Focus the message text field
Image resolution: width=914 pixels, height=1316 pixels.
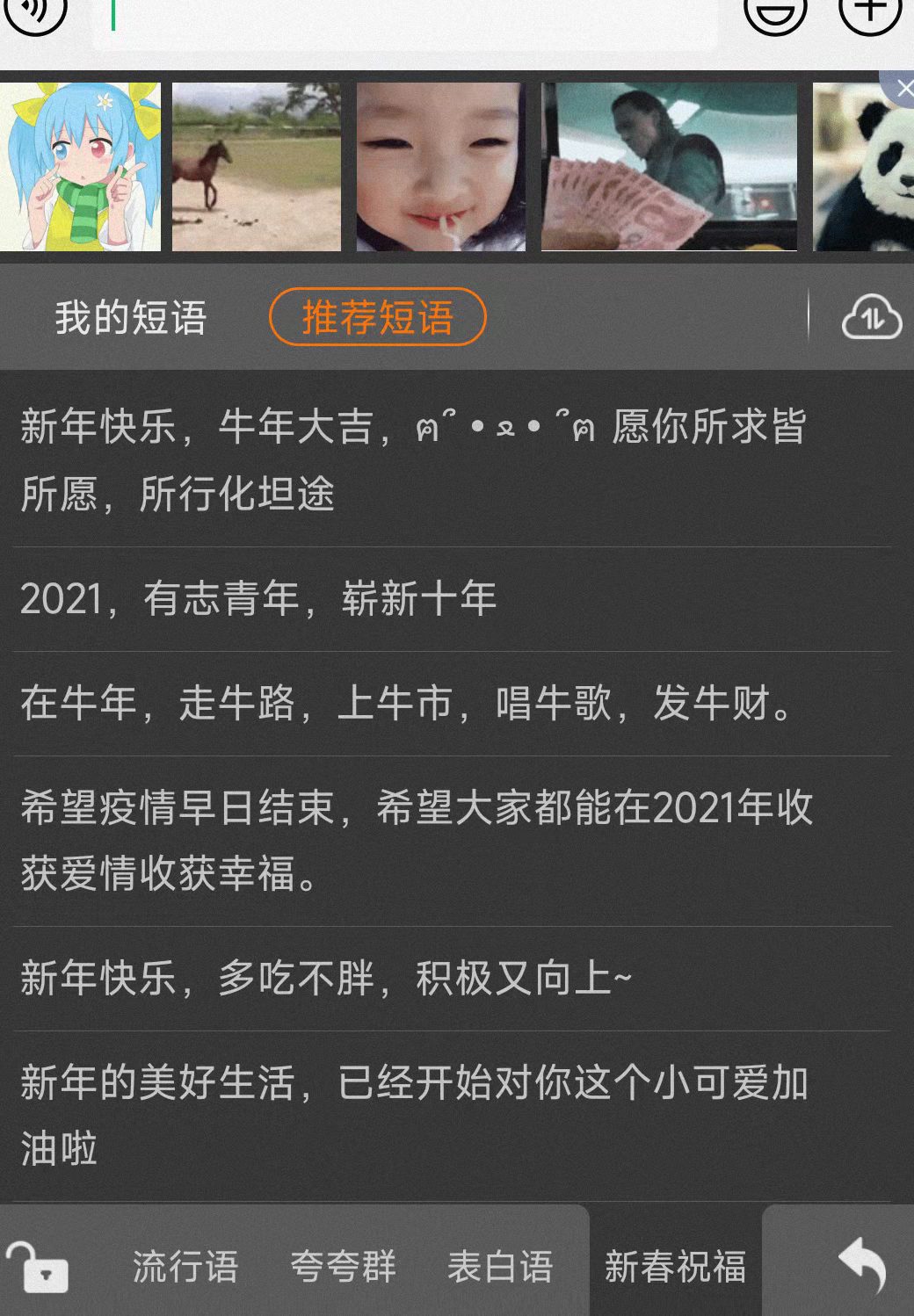404,18
